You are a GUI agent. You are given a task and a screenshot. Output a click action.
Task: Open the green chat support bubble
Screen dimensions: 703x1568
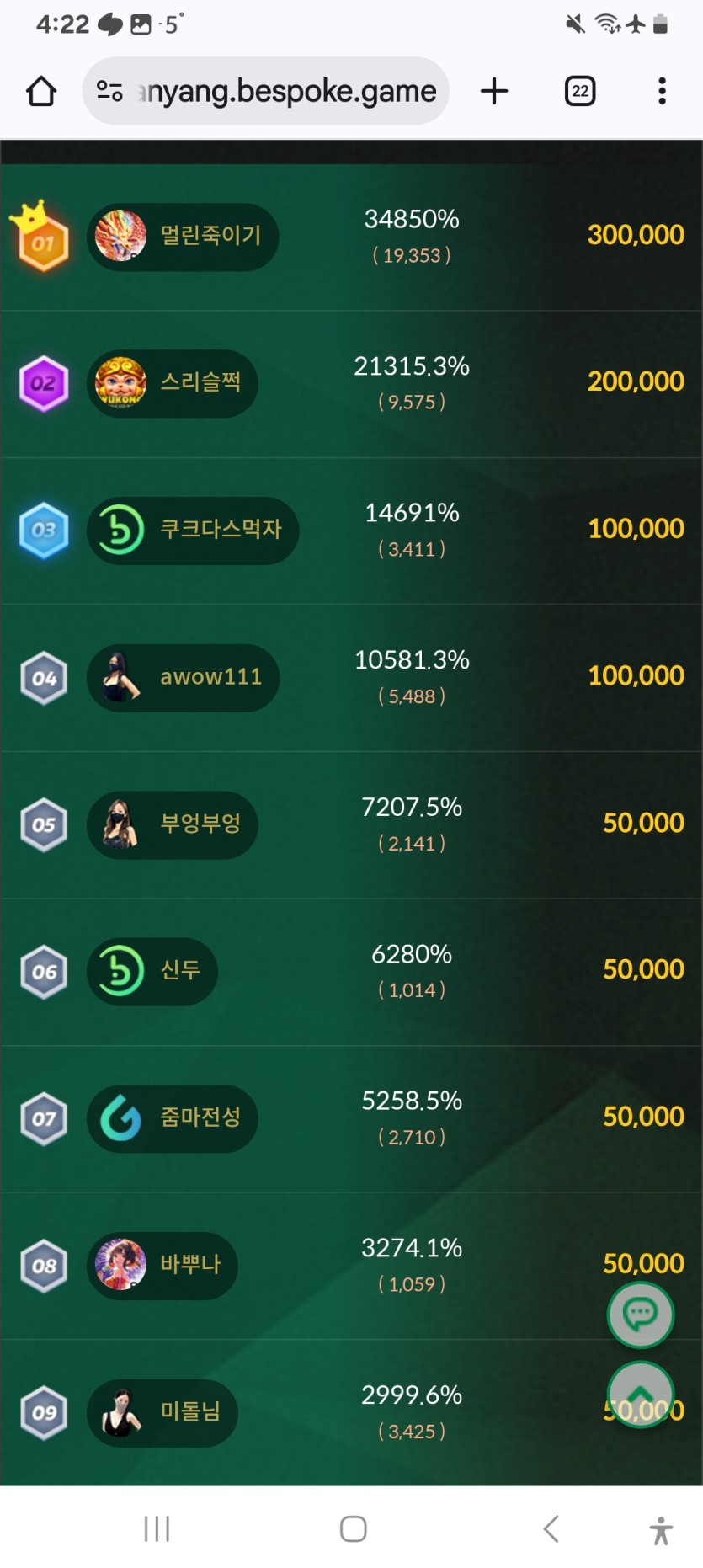click(641, 1315)
